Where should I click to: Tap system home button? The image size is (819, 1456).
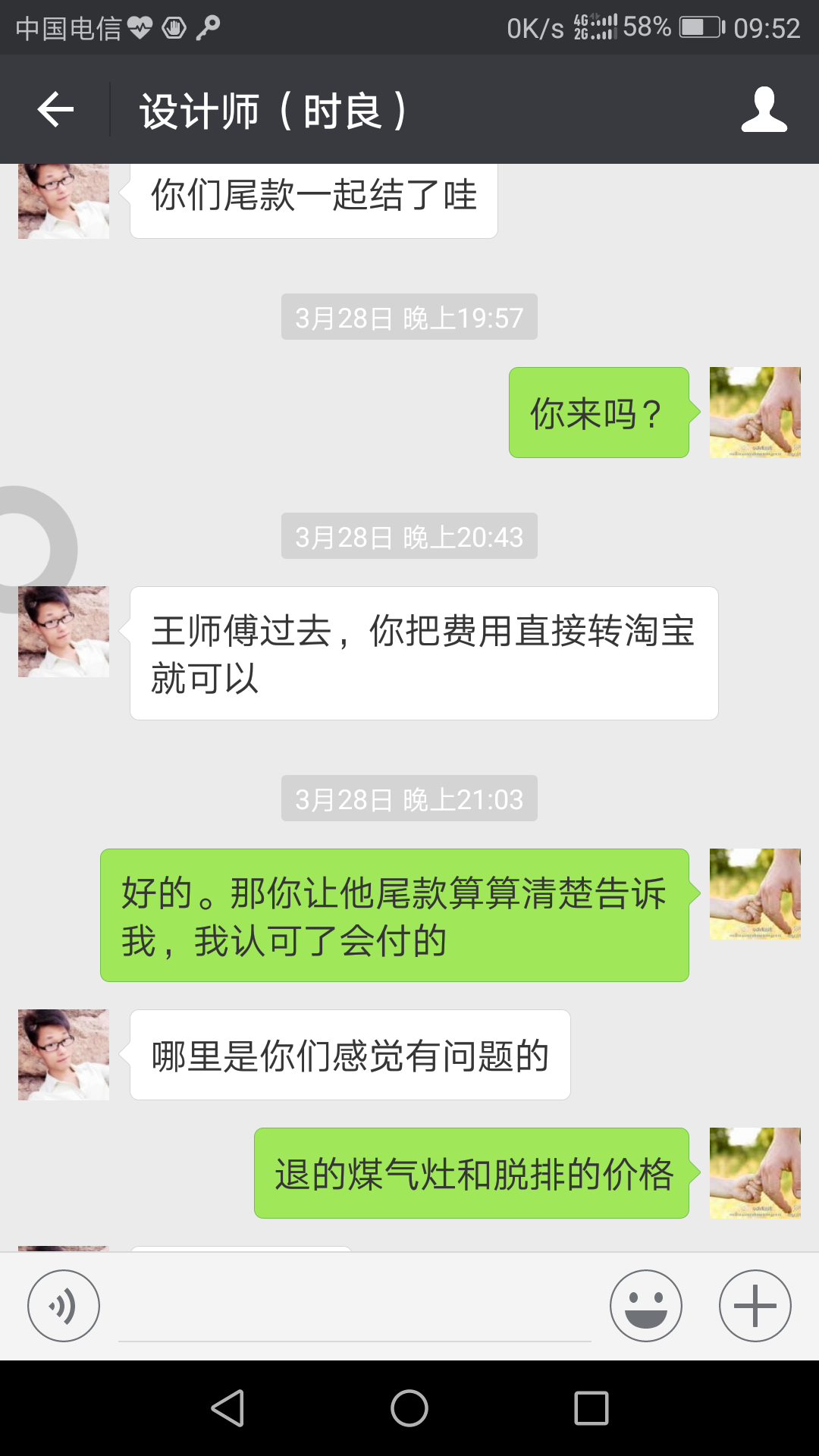(409, 1408)
